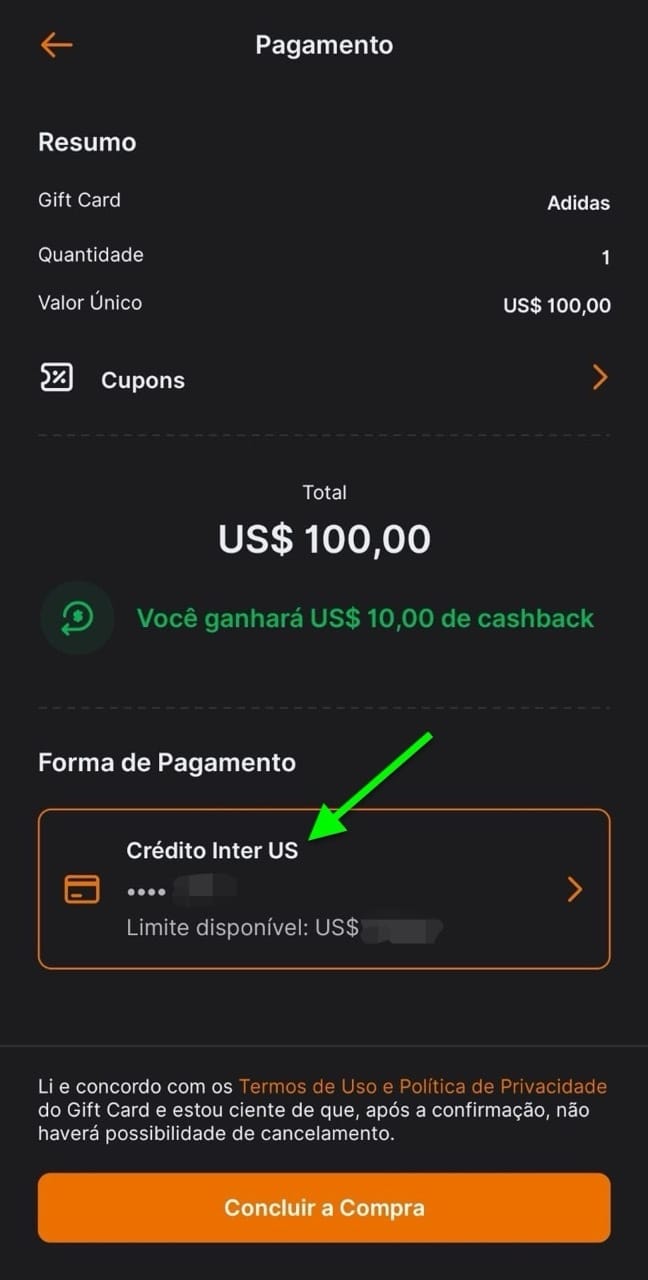
Task: Open Termos de Uso e Política de Privacidade
Action: point(423,1086)
